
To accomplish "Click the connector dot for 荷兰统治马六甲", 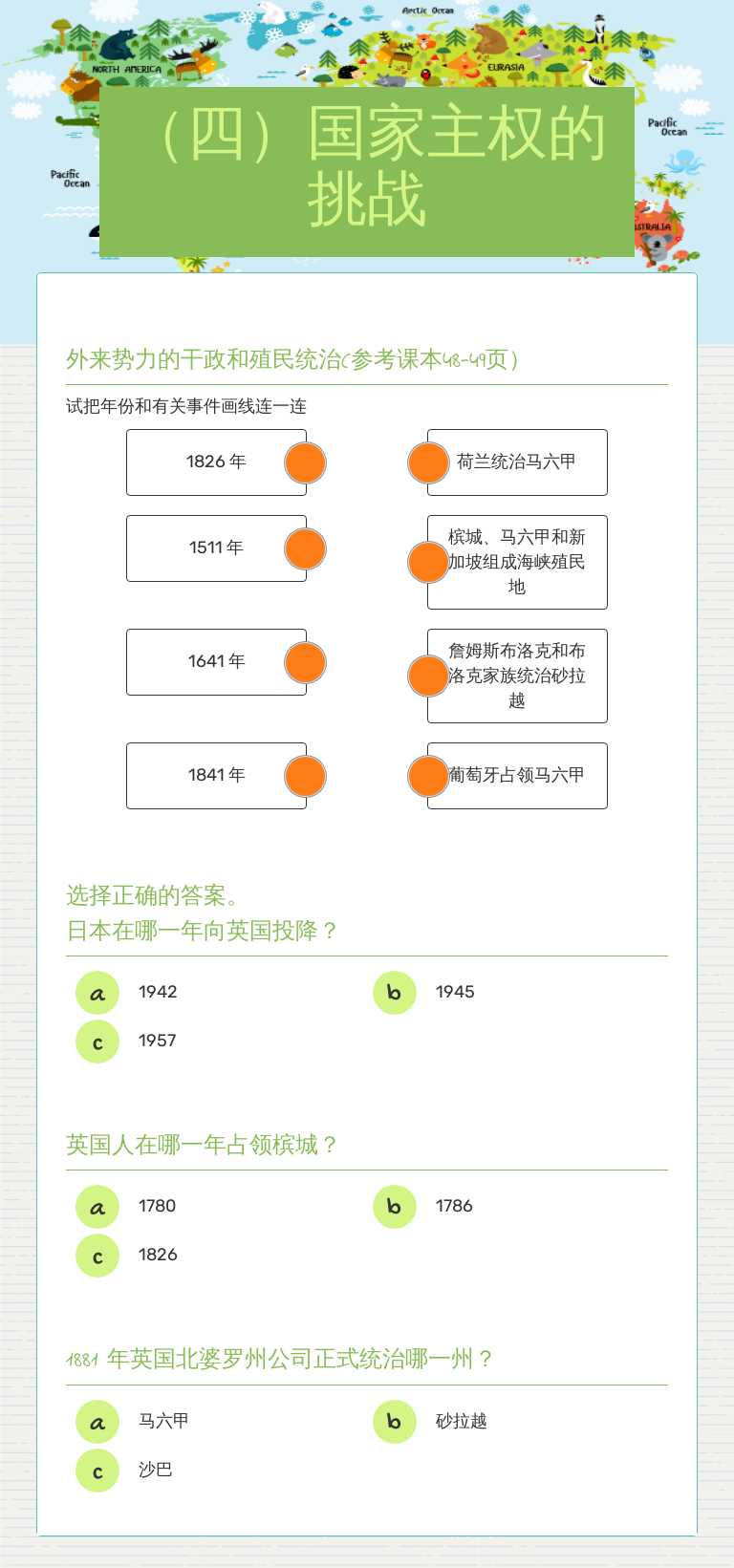I will point(428,462).
